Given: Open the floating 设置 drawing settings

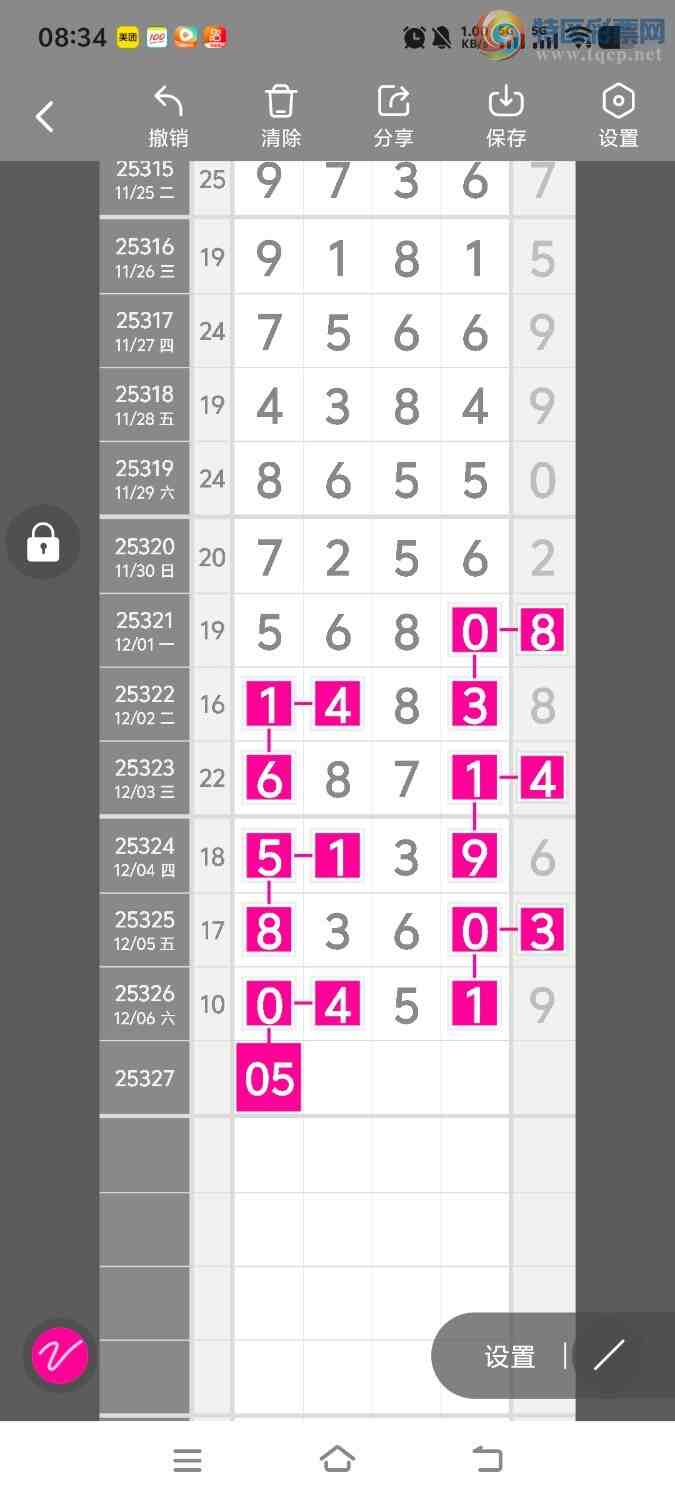Looking at the screenshot, I should (510, 1356).
